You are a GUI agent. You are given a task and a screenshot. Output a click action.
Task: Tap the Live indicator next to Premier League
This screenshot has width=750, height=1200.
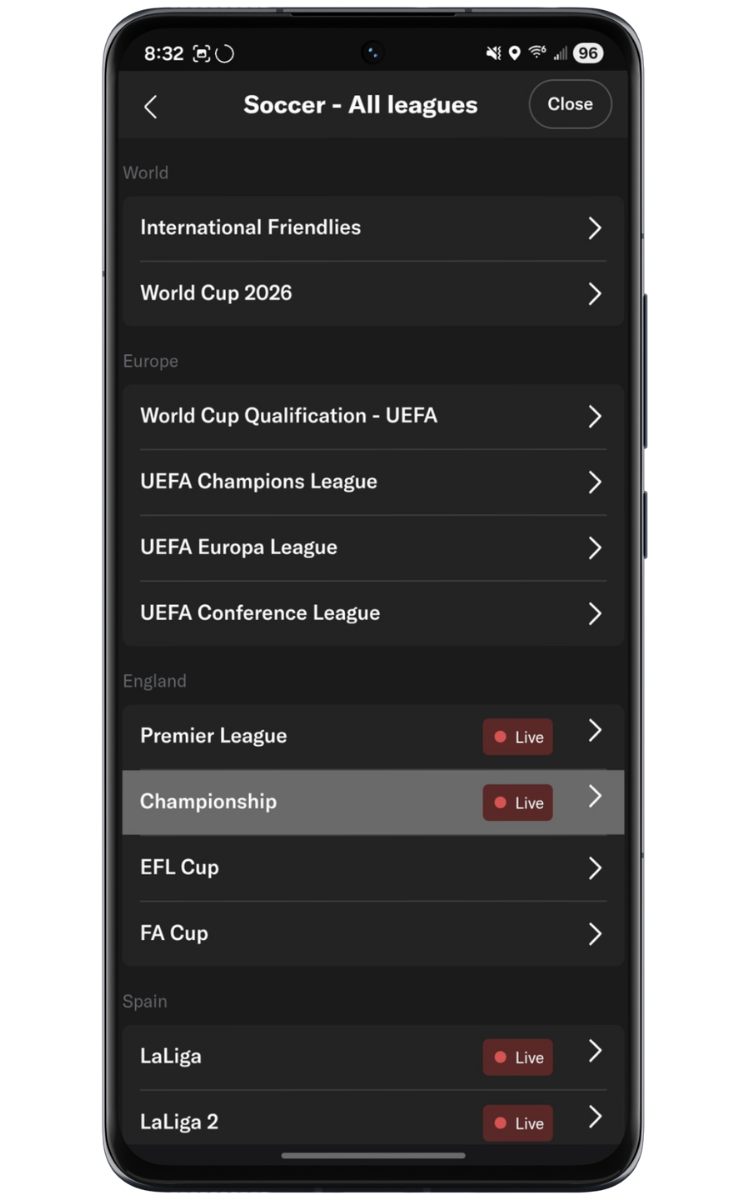pyautogui.click(x=517, y=737)
